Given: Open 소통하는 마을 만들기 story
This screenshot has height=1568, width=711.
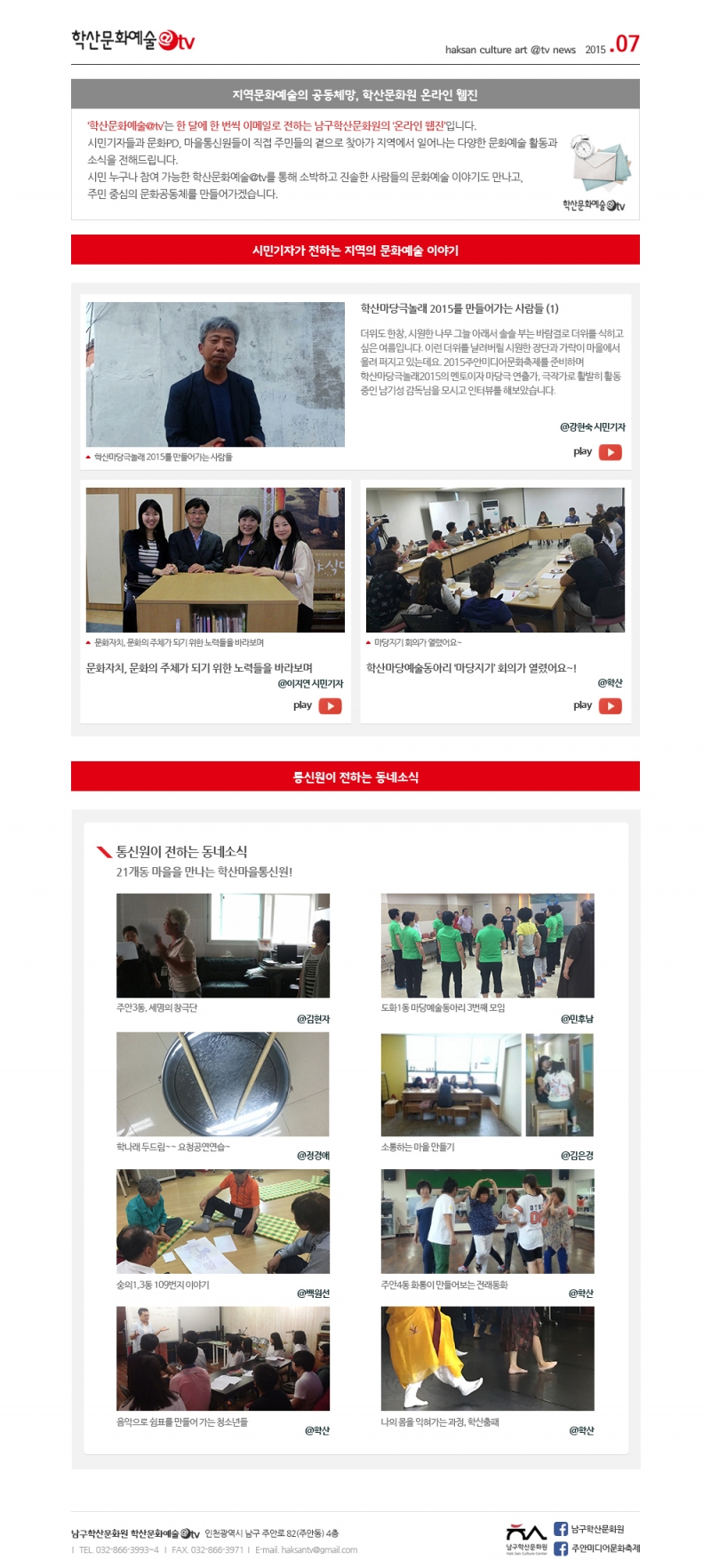Looking at the screenshot, I should (487, 1084).
